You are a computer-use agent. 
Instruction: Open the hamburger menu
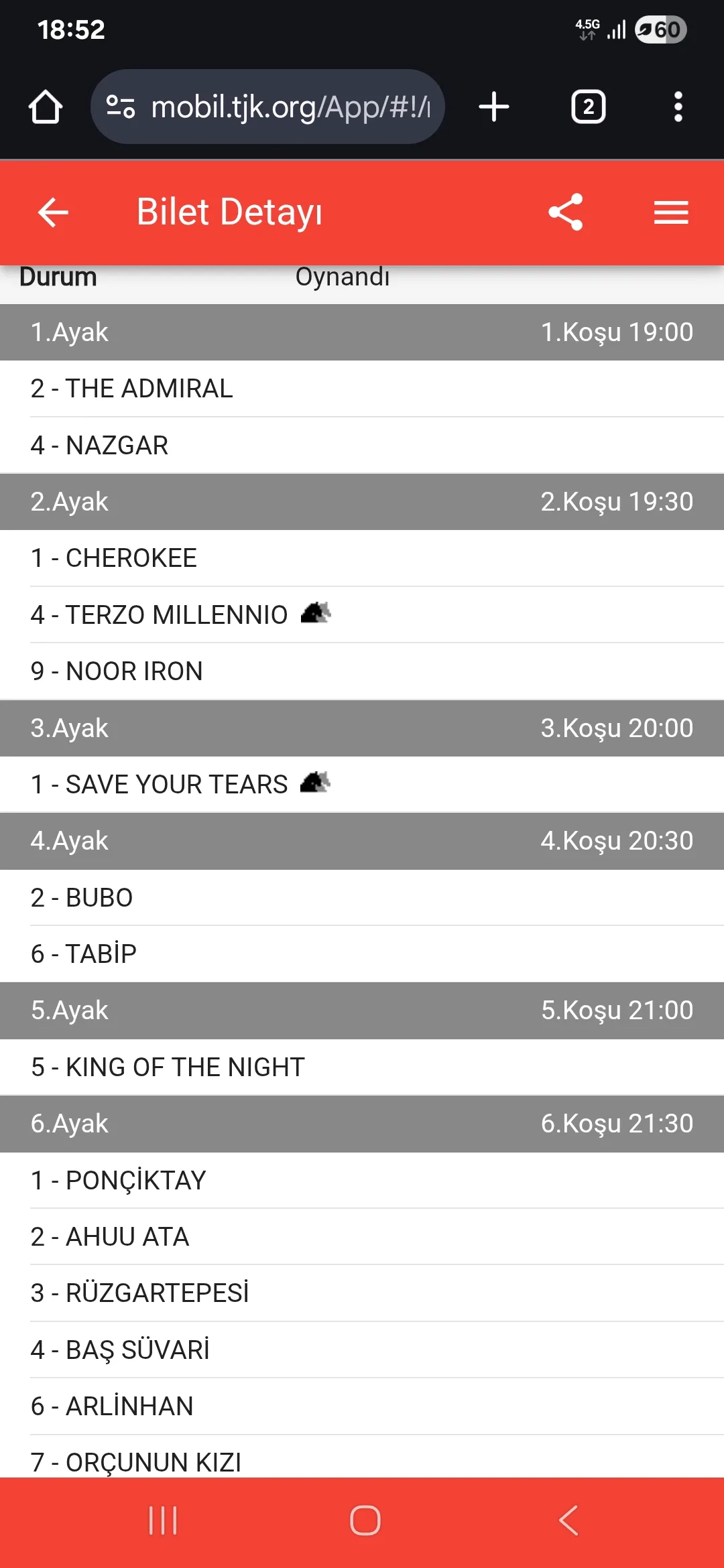click(671, 212)
